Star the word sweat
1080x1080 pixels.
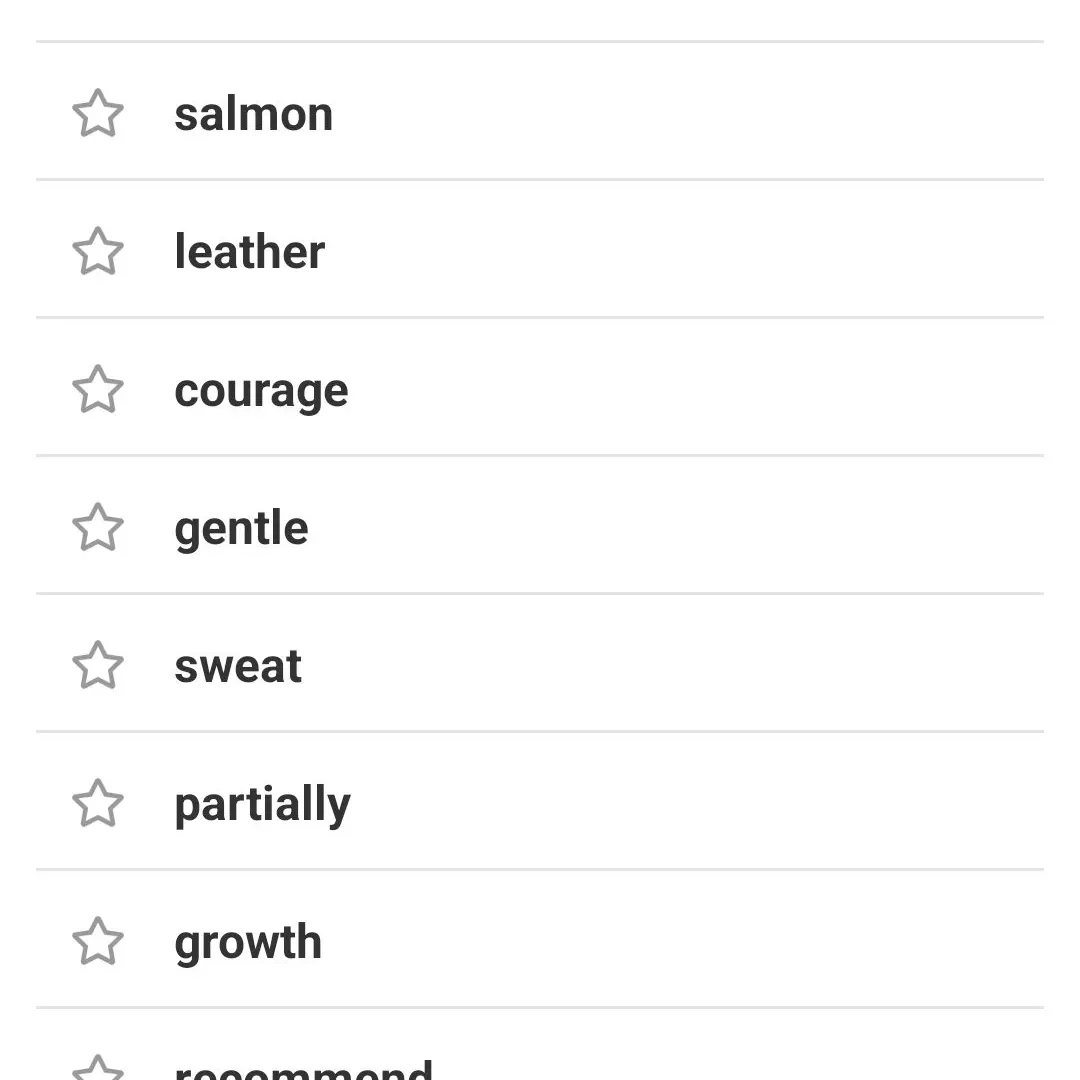pyautogui.click(x=98, y=665)
